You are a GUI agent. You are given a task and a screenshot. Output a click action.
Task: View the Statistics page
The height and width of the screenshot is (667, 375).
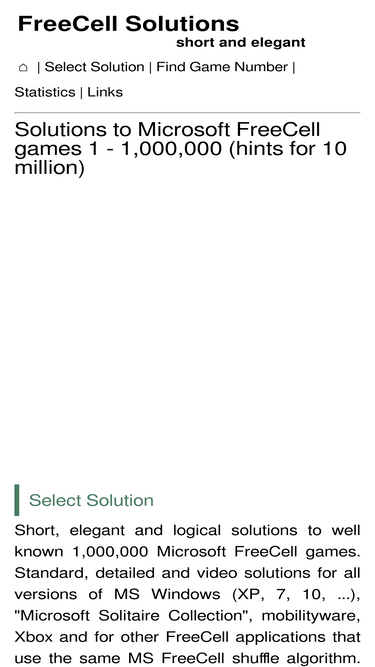pos(45,92)
